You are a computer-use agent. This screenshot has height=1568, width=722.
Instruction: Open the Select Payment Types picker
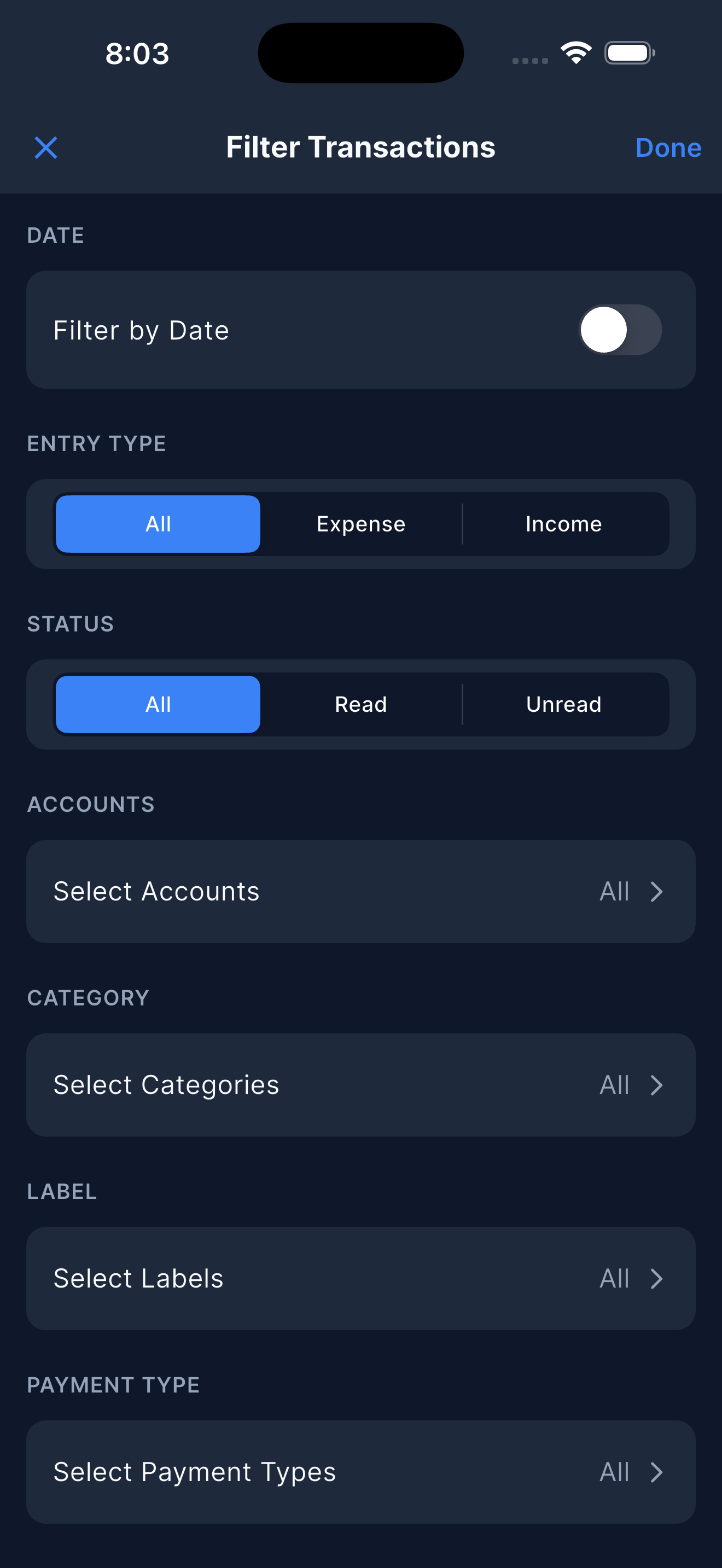pos(360,1472)
